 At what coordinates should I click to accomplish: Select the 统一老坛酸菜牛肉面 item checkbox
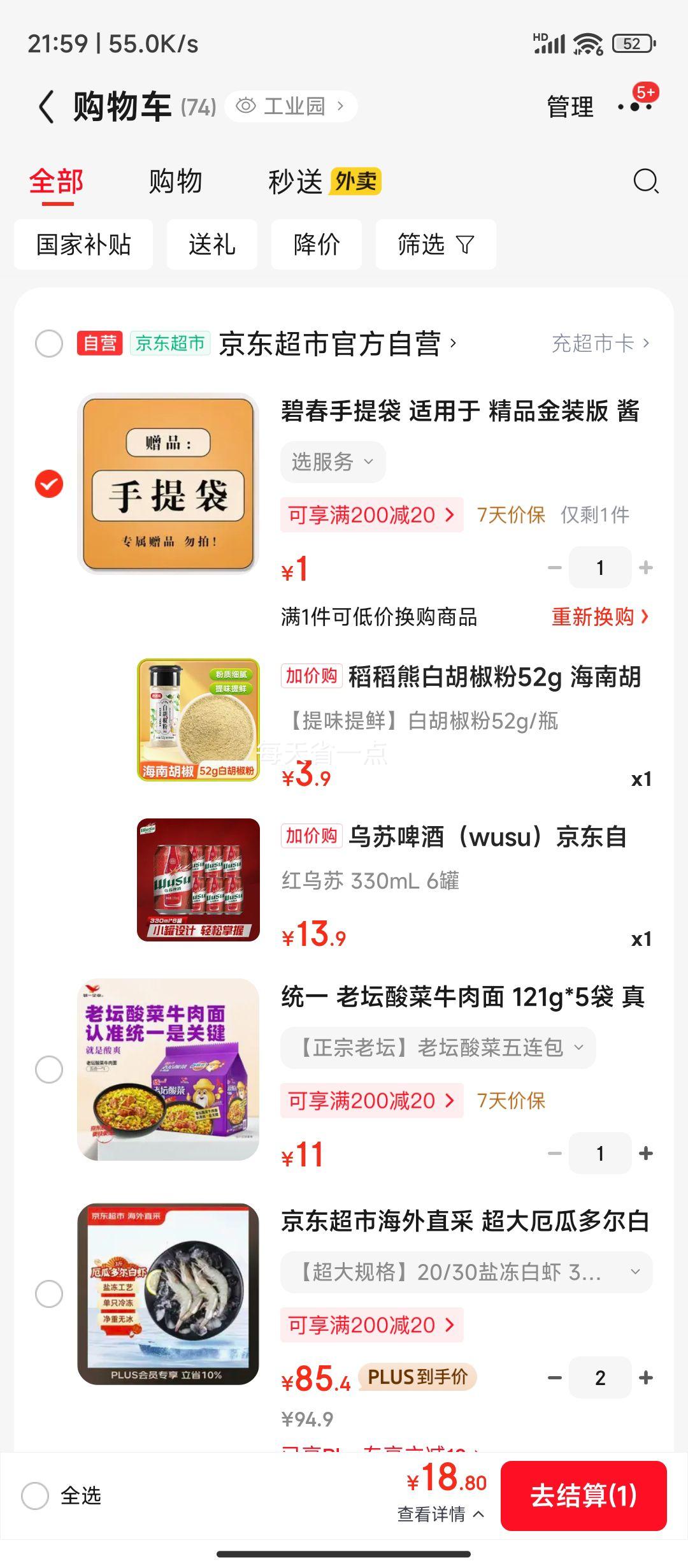(x=48, y=1068)
